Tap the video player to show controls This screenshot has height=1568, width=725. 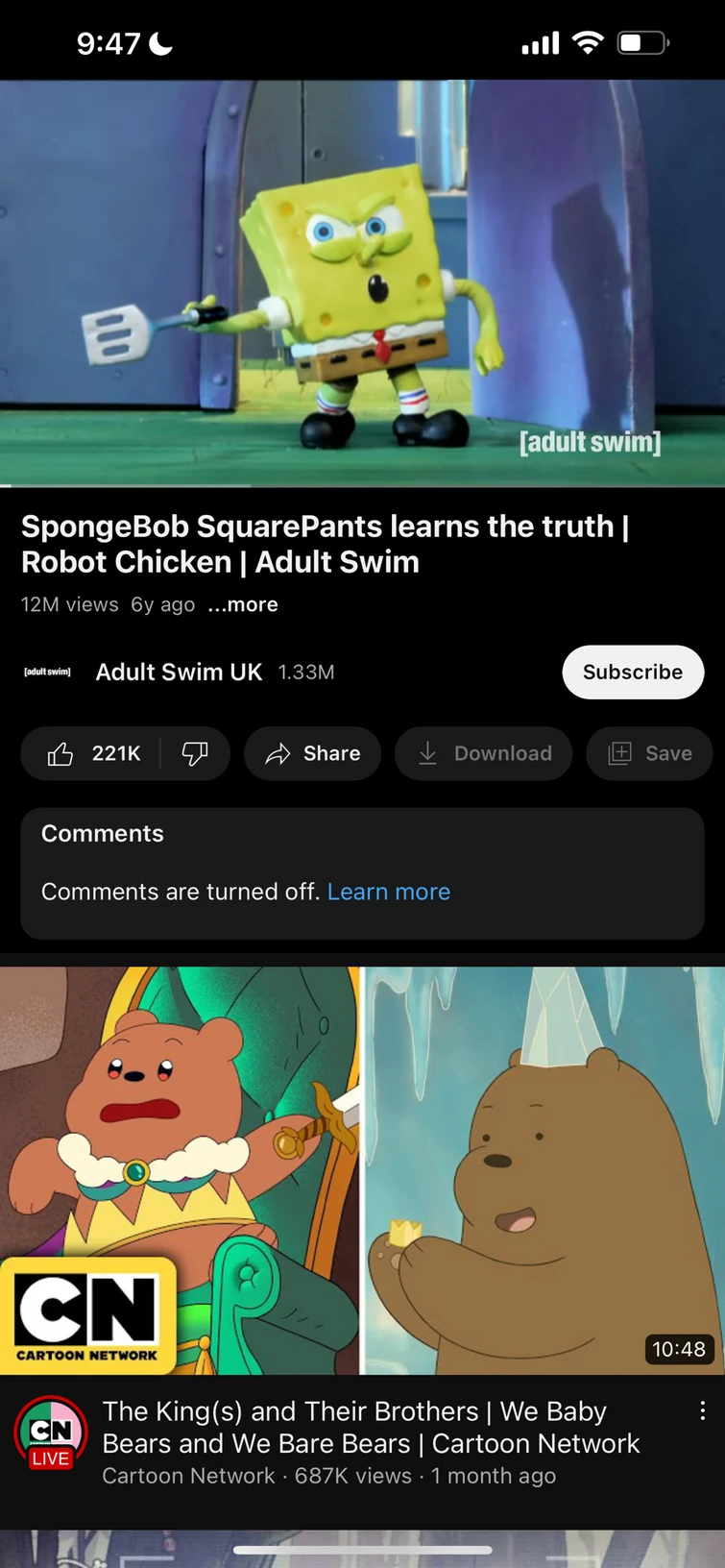pos(362,282)
